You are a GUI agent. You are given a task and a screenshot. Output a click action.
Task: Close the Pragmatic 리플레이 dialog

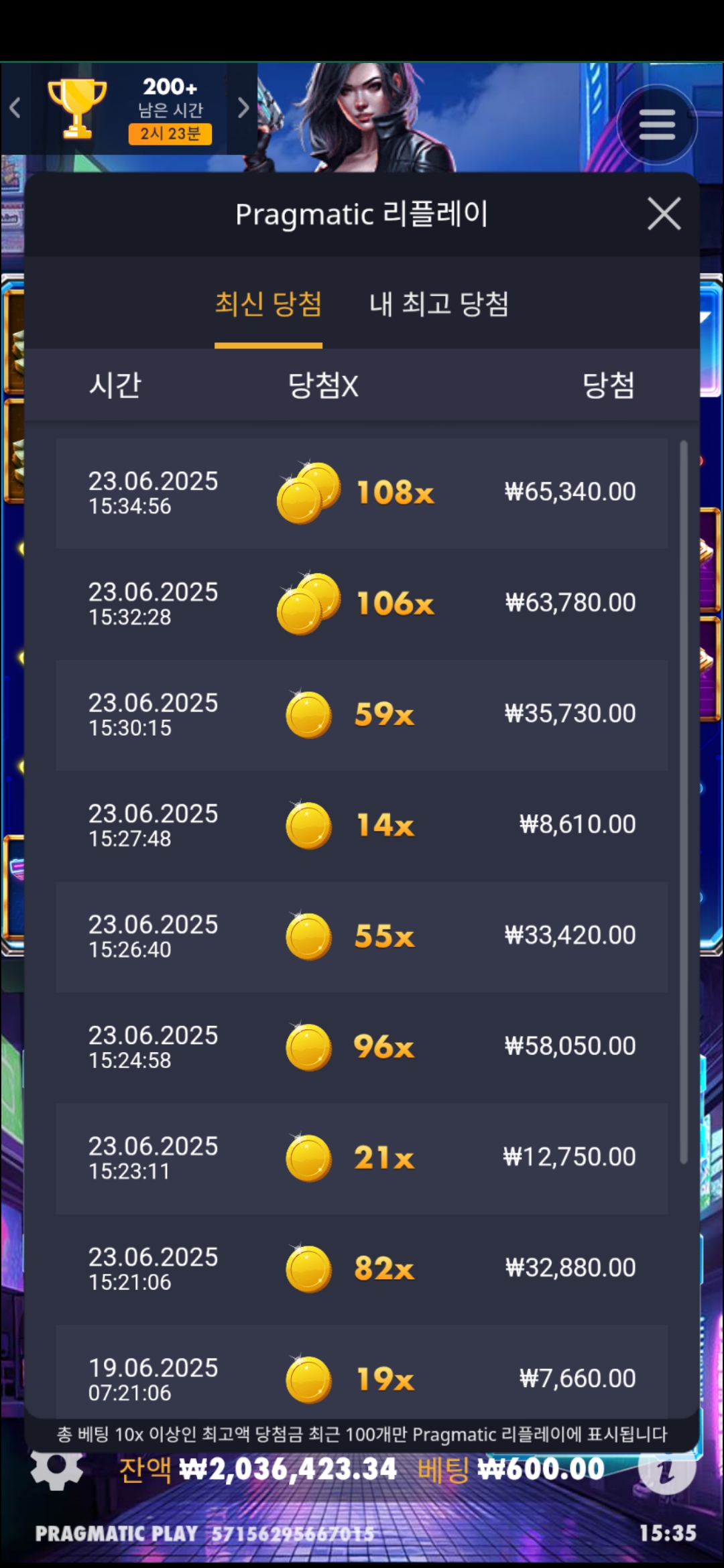664,214
